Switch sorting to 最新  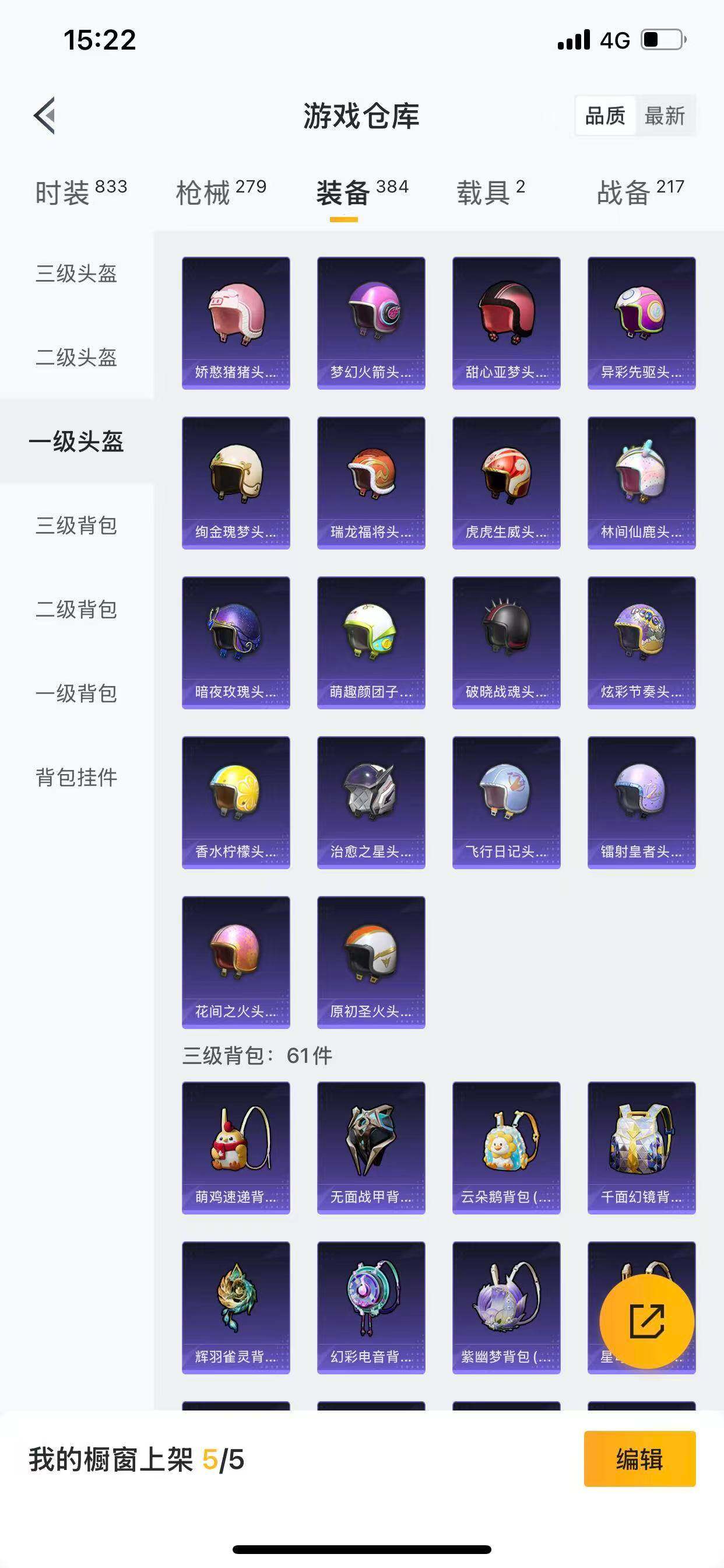point(665,116)
